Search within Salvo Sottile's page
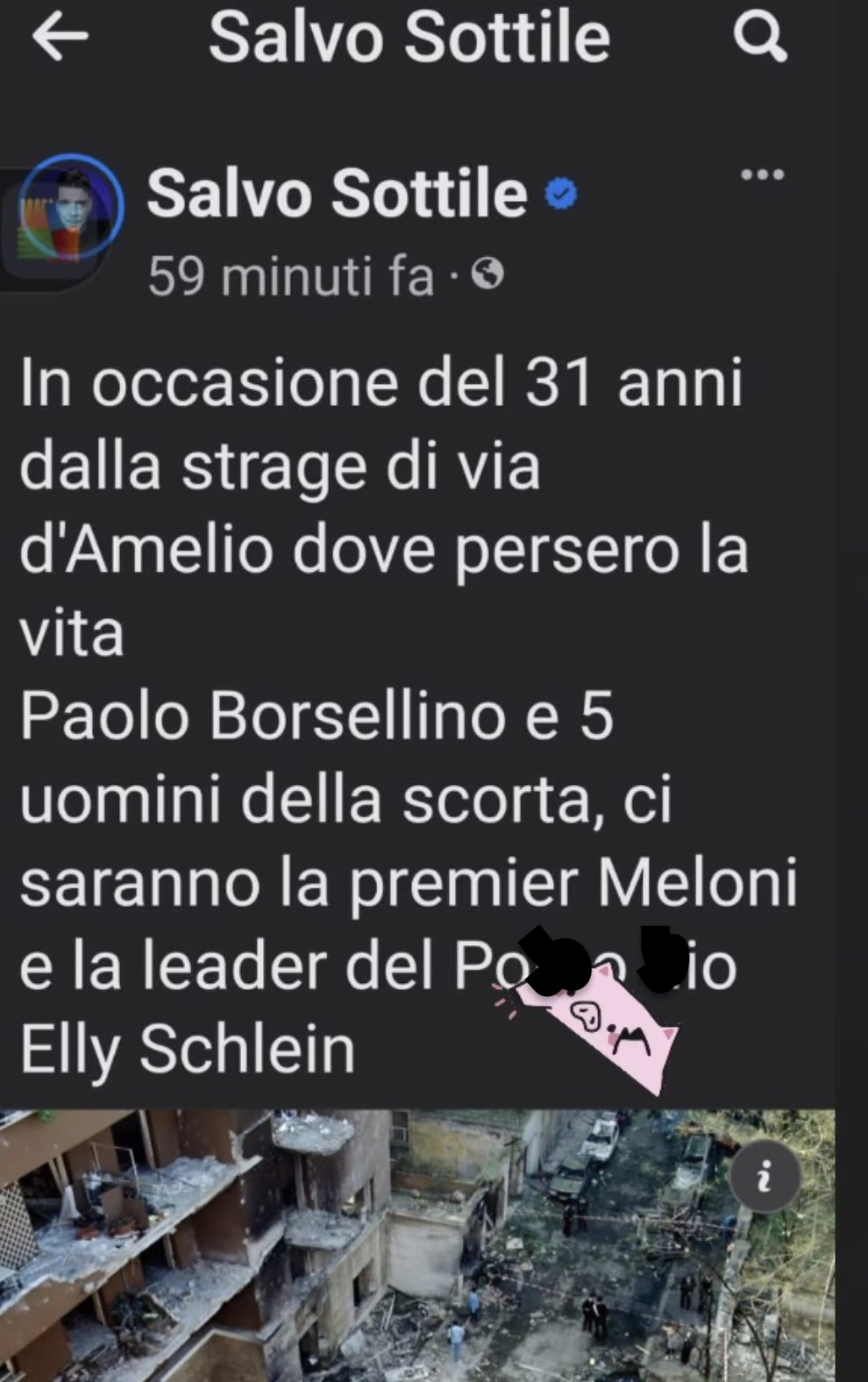 pos(759,39)
